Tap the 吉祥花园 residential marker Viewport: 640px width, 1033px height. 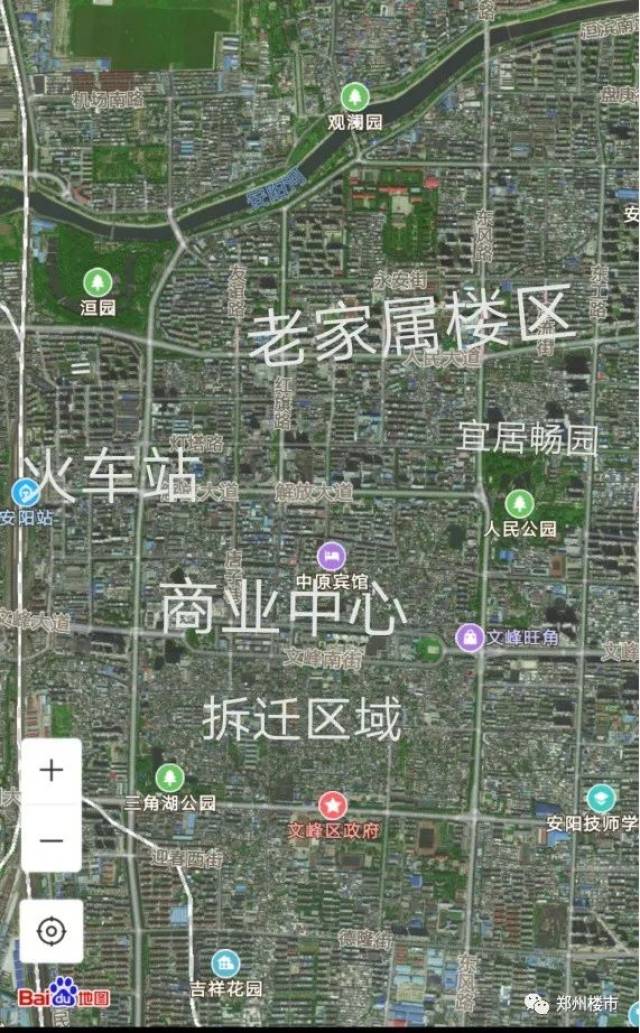click(225, 964)
